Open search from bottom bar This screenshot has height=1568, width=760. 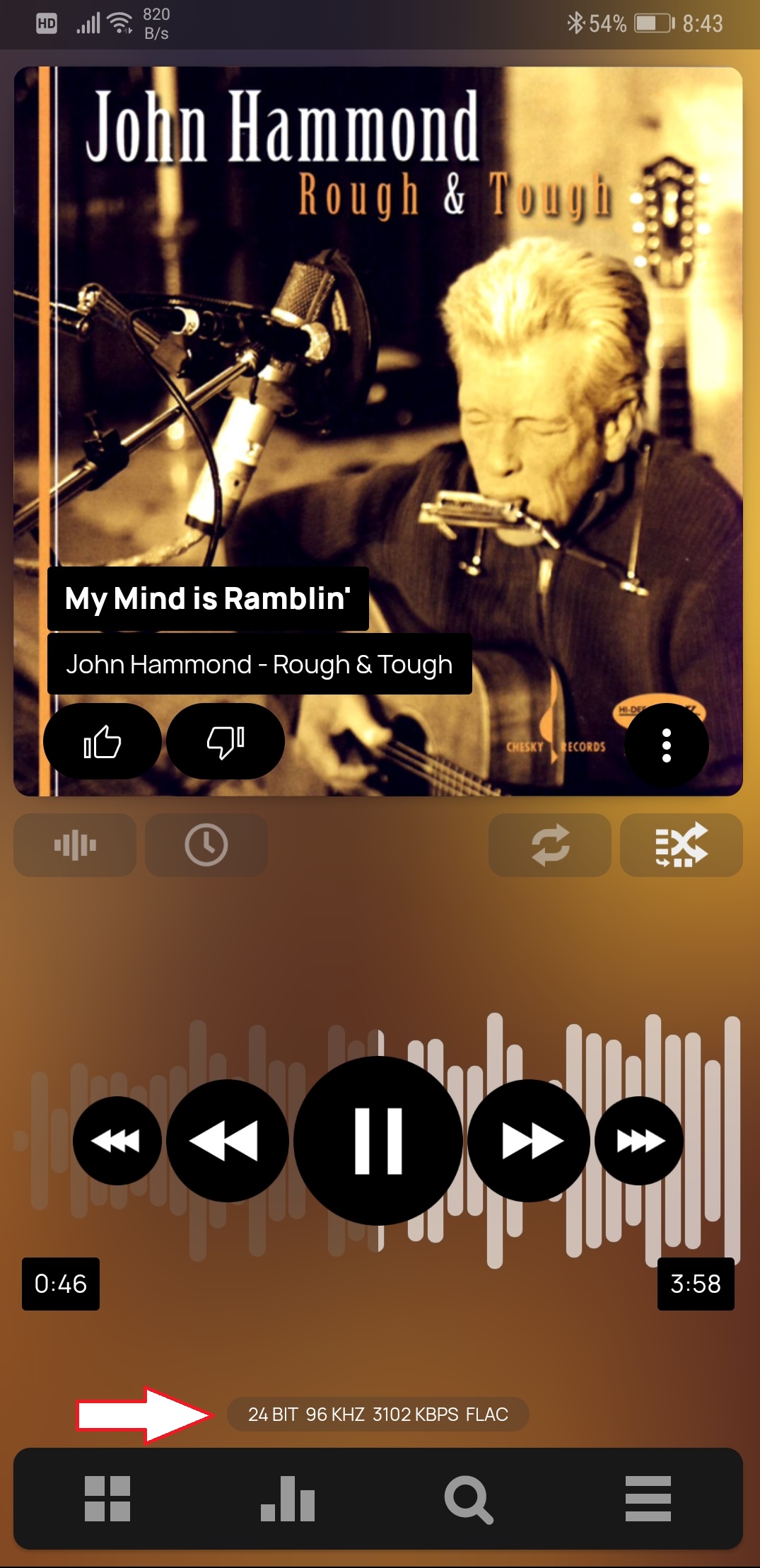tap(468, 1499)
